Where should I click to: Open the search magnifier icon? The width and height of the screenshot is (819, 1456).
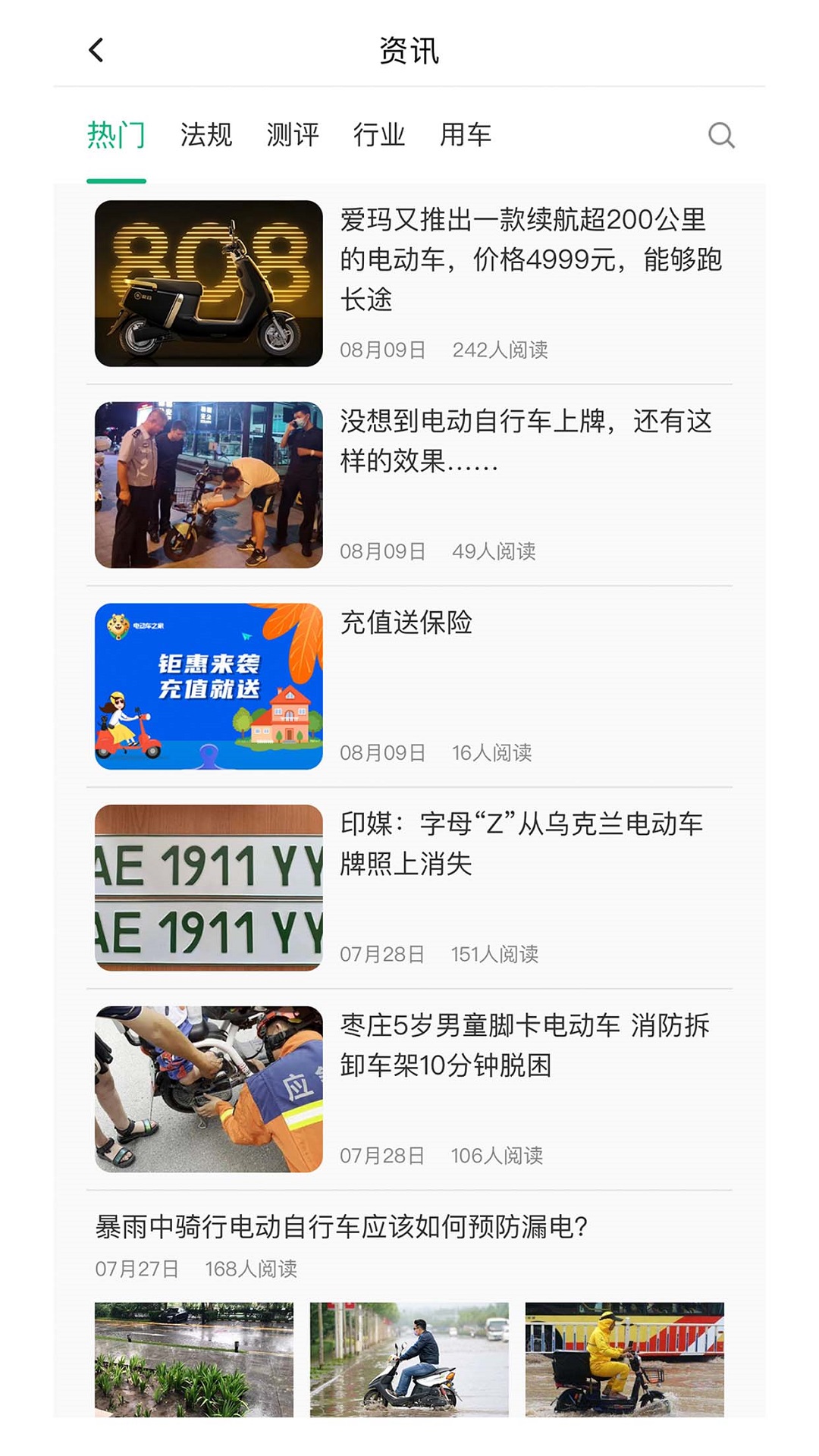pyautogui.click(x=721, y=136)
